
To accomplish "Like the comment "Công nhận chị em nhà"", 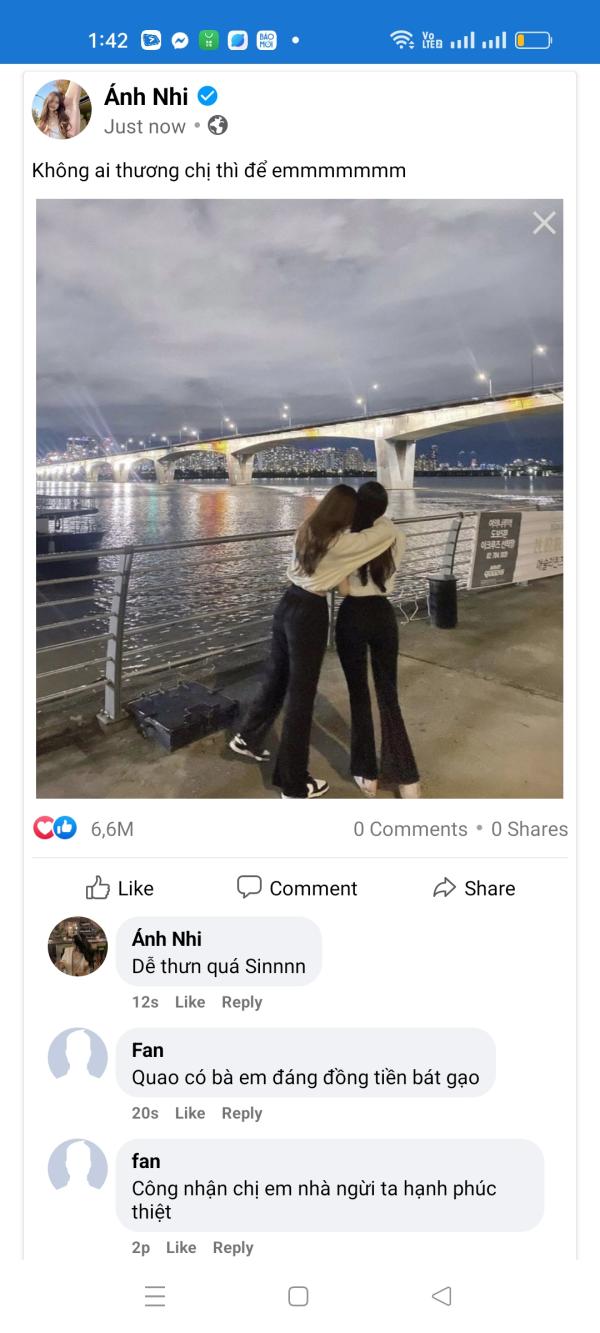I will click(181, 1247).
